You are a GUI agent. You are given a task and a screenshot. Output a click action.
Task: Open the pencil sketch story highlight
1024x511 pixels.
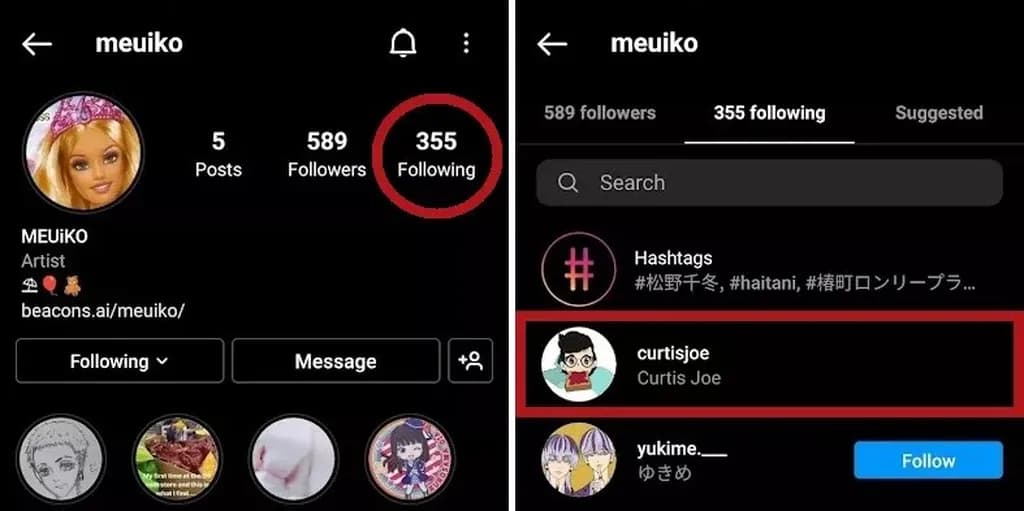click(x=62, y=458)
